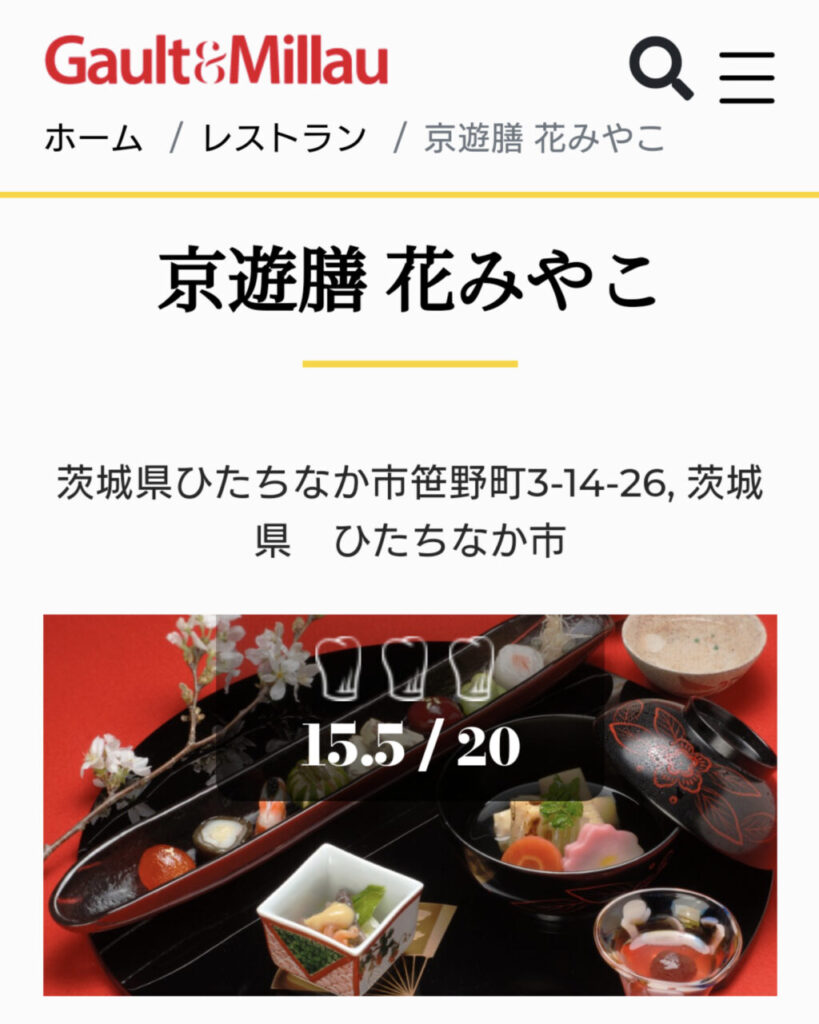819x1024 pixels.
Task: Open the レストラン breadcrumb link
Action: [x=284, y=138]
